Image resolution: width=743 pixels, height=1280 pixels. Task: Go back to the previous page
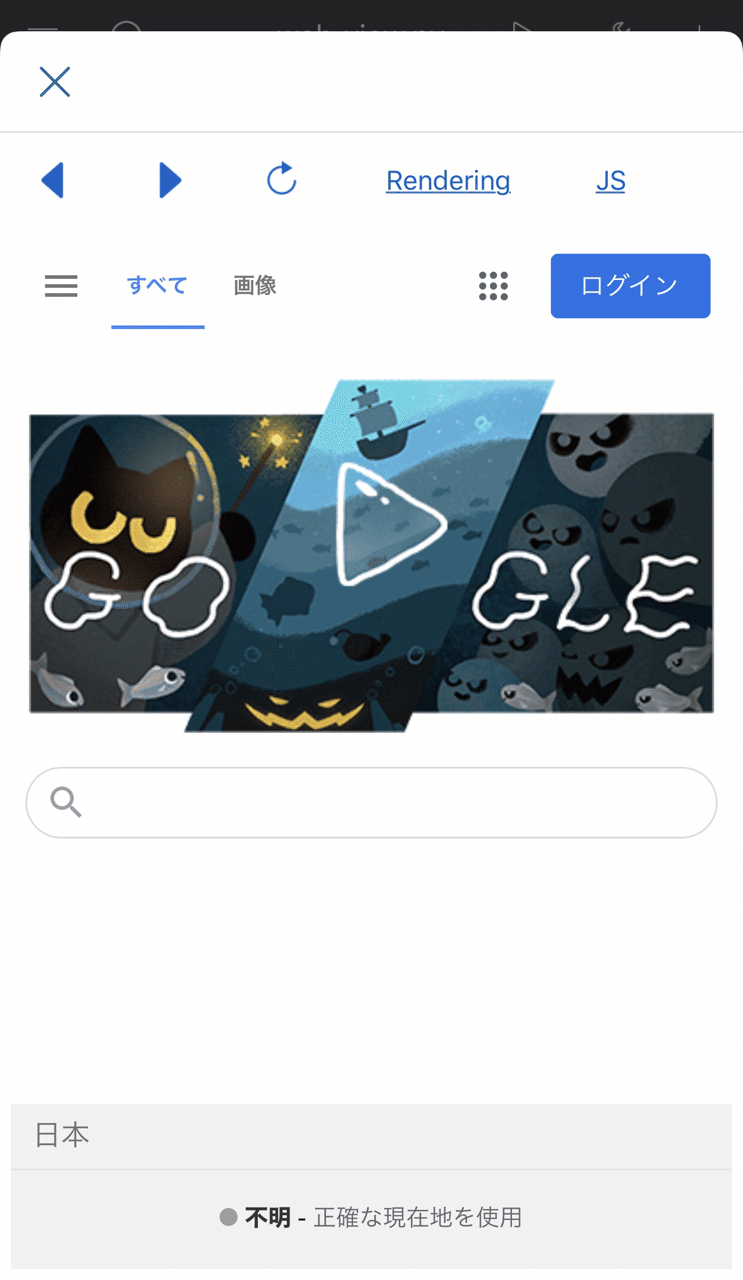[x=53, y=181]
